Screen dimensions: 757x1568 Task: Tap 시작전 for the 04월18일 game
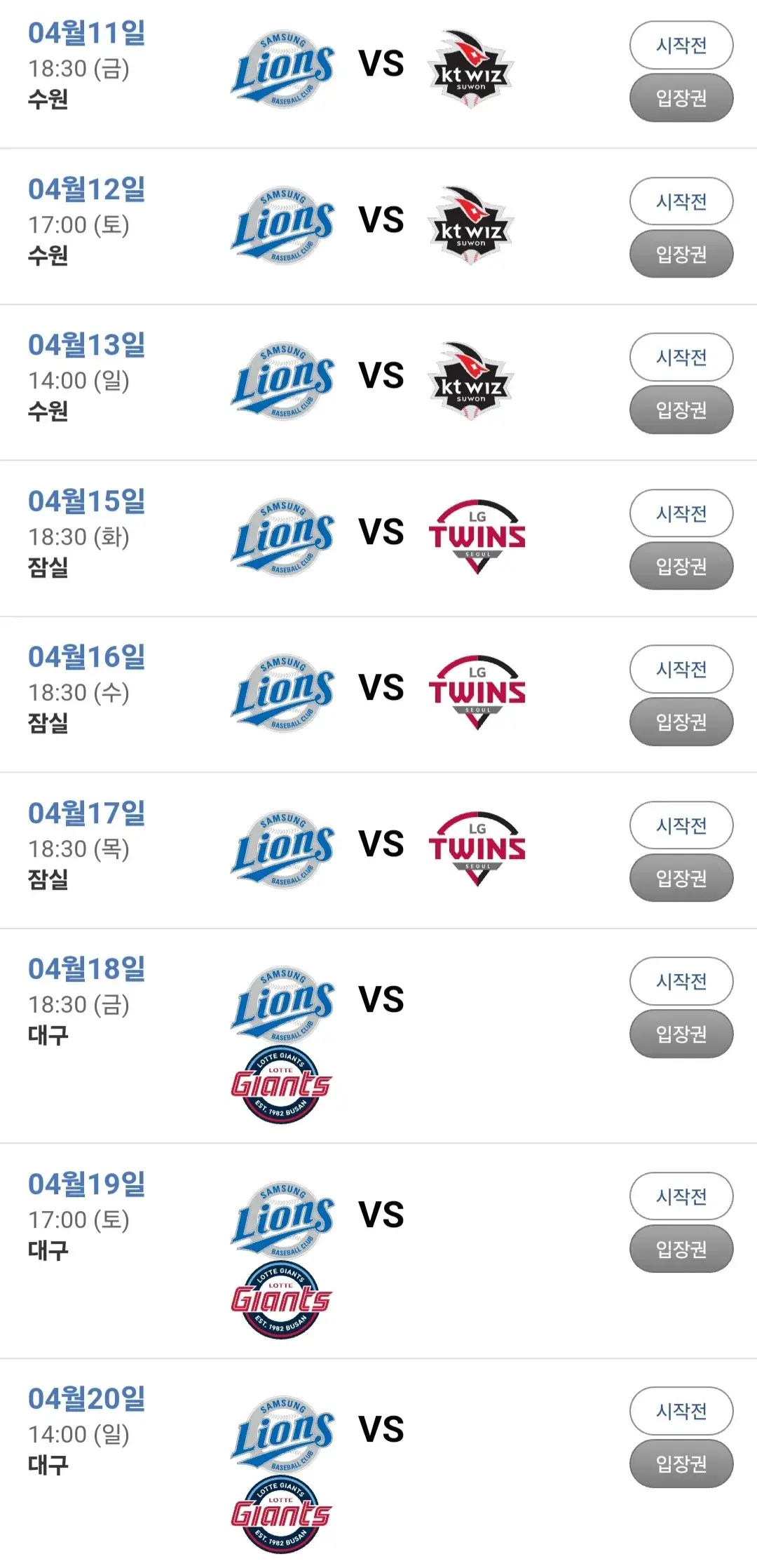coord(681,981)
